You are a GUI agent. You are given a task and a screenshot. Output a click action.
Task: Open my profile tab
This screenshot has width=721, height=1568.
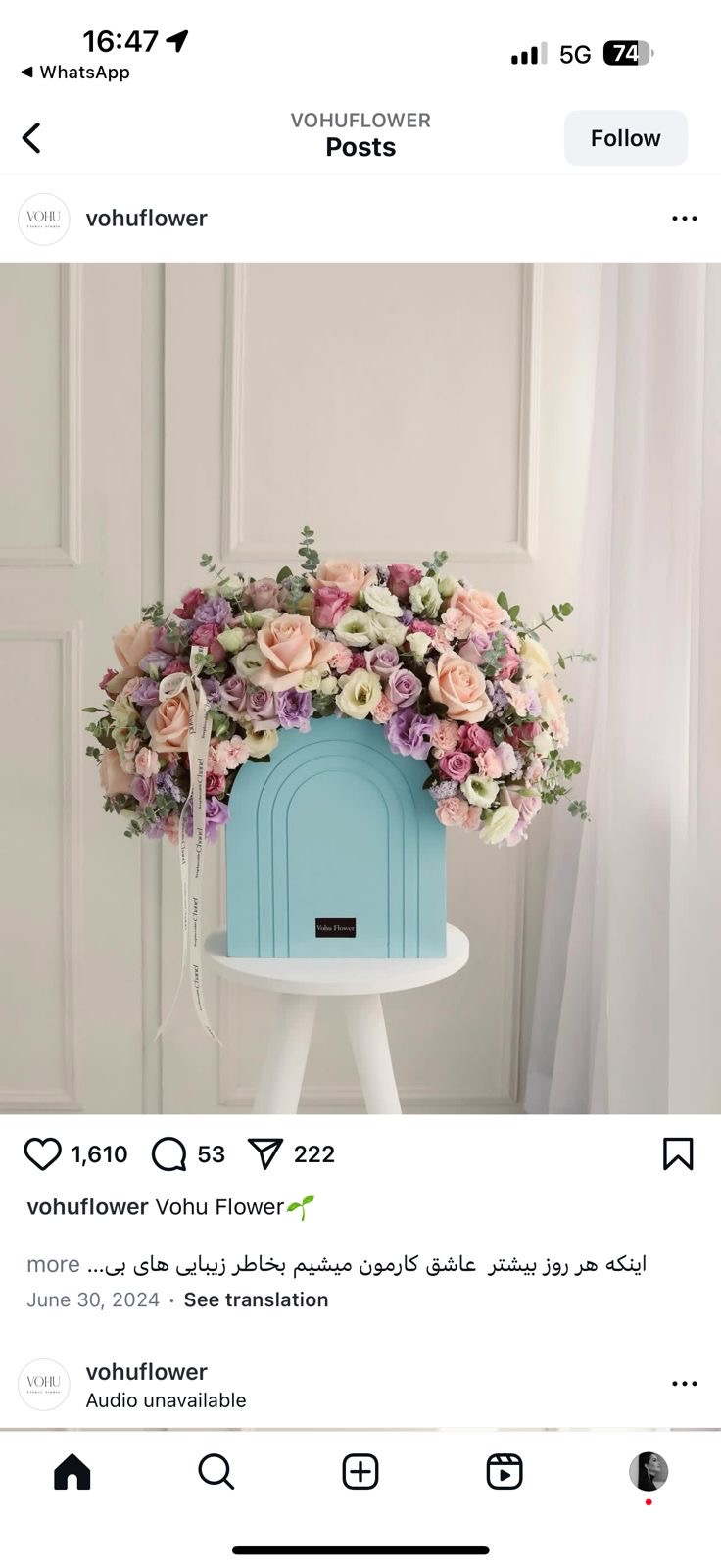point(648,1471)
